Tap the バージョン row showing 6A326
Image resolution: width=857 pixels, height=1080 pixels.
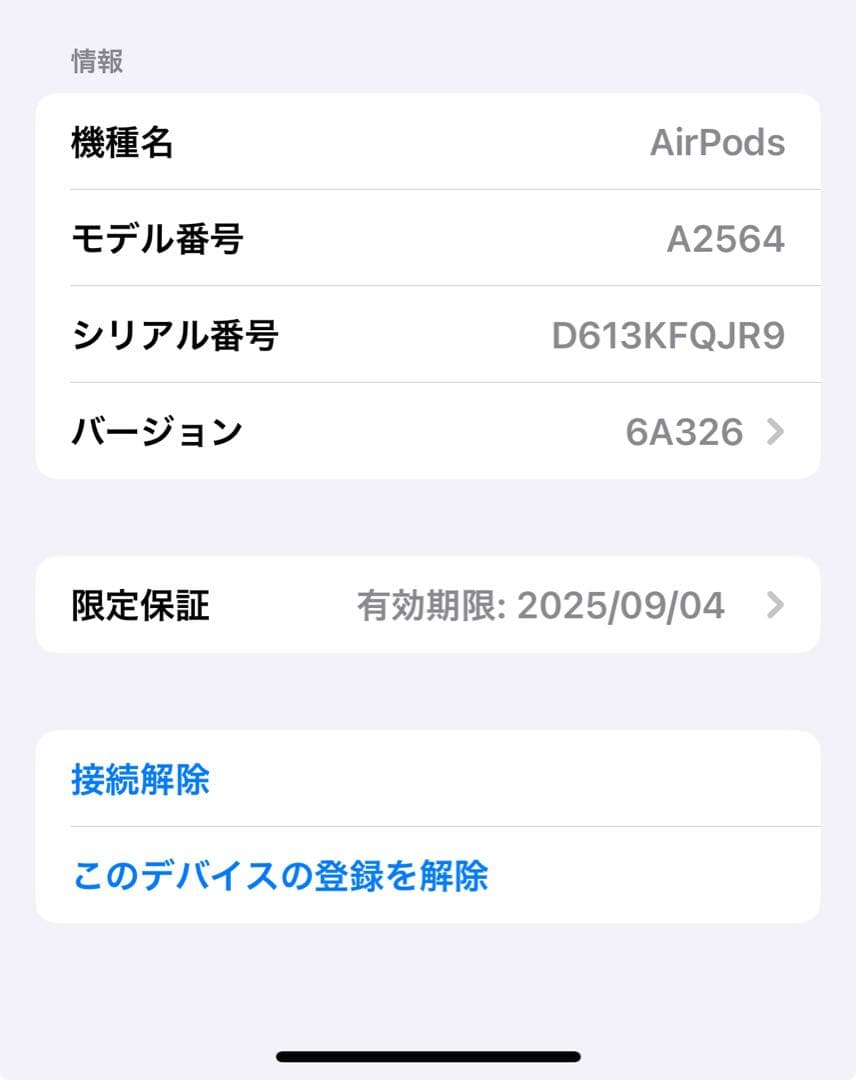[430, 432]
